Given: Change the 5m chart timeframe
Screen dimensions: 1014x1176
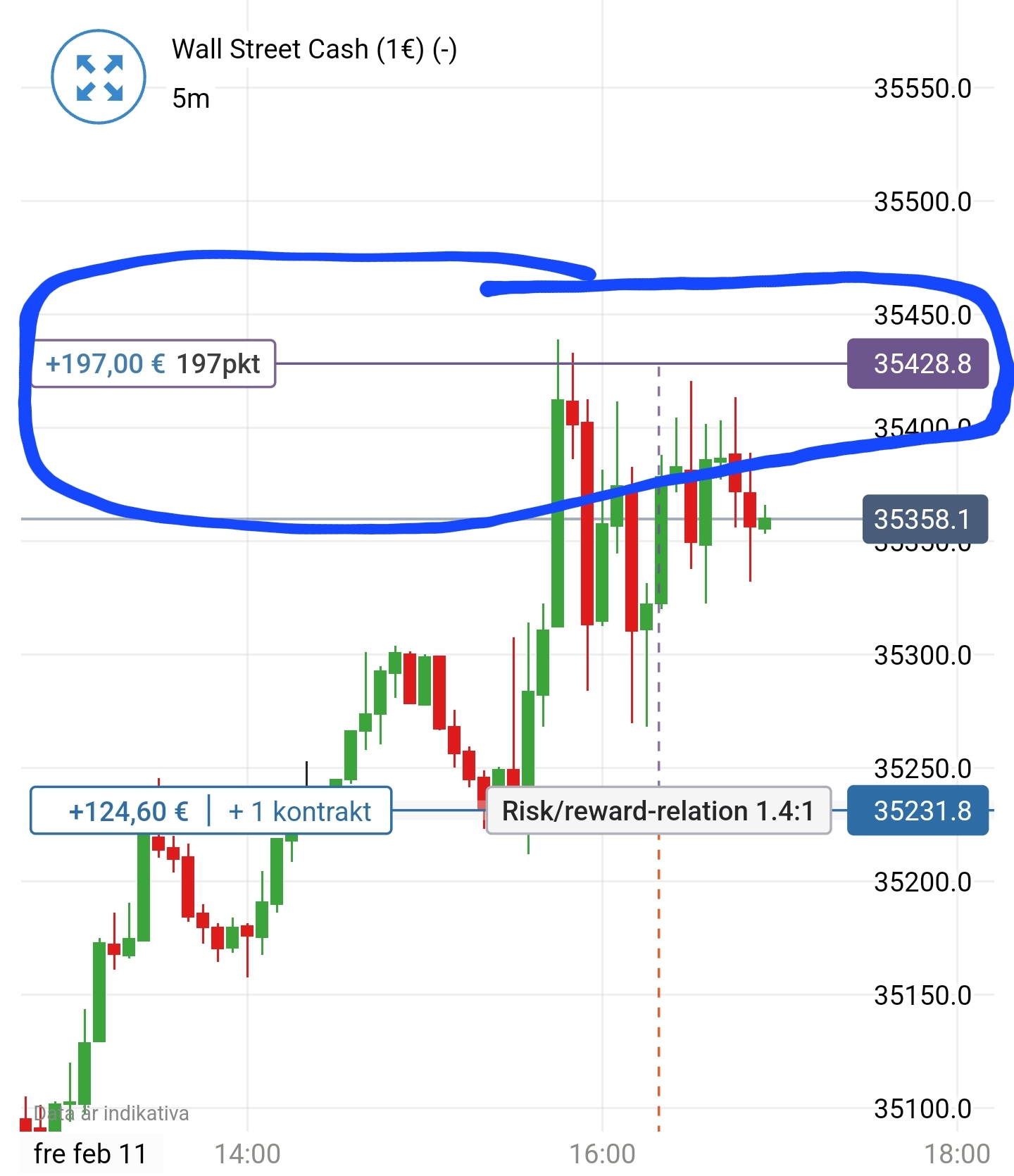Looking at the screenshot, I should click(191, 99).
